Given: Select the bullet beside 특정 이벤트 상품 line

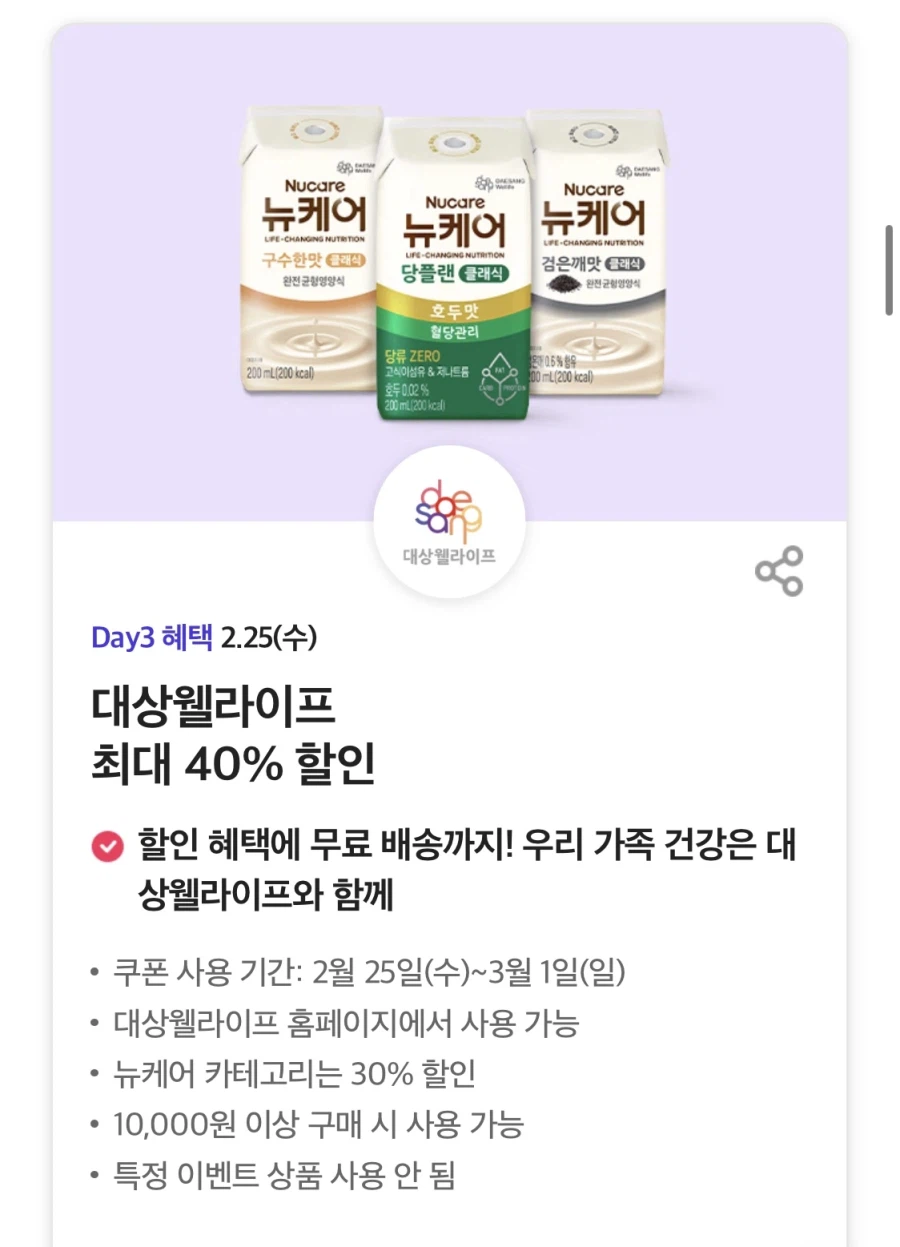Looking at the screenshot, I should (x=93, y=1177).
